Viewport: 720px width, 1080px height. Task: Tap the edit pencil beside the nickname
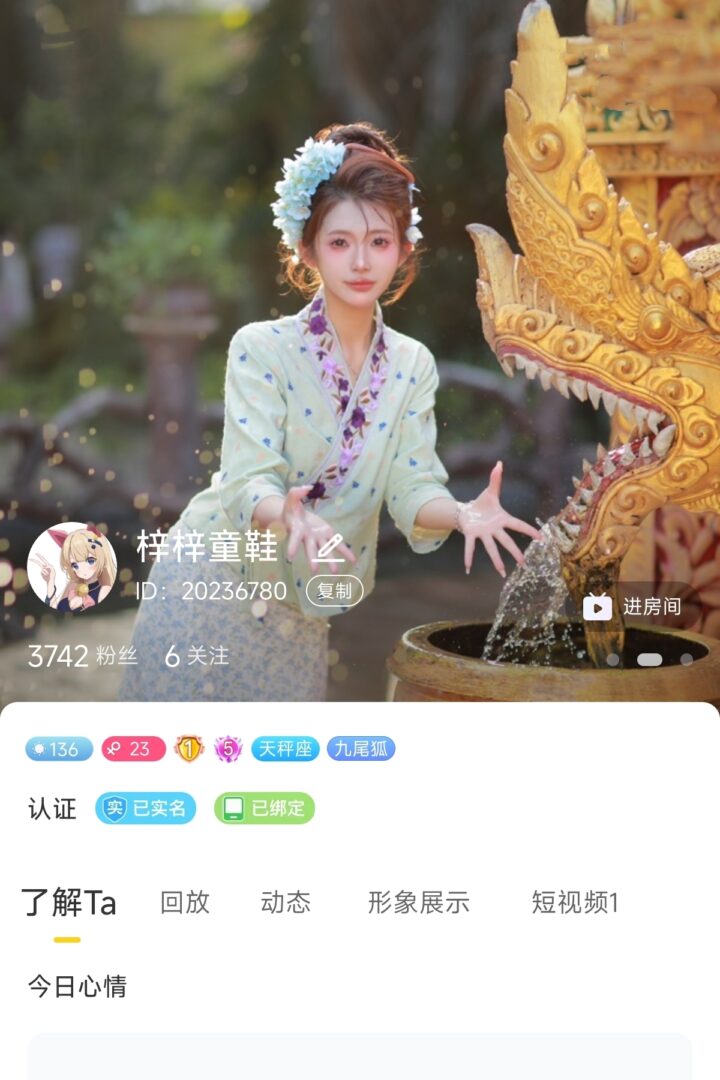click(x=329, y=547)
